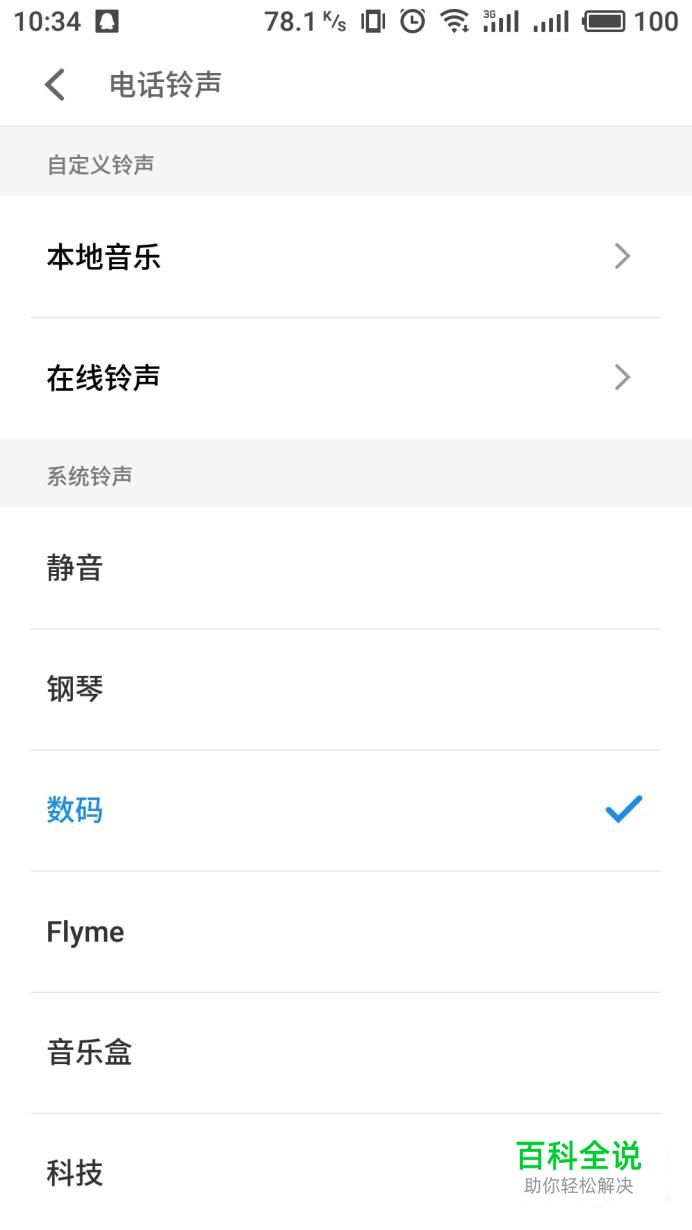Open 本地音乐 custom ringtones

tap(346, 257)
